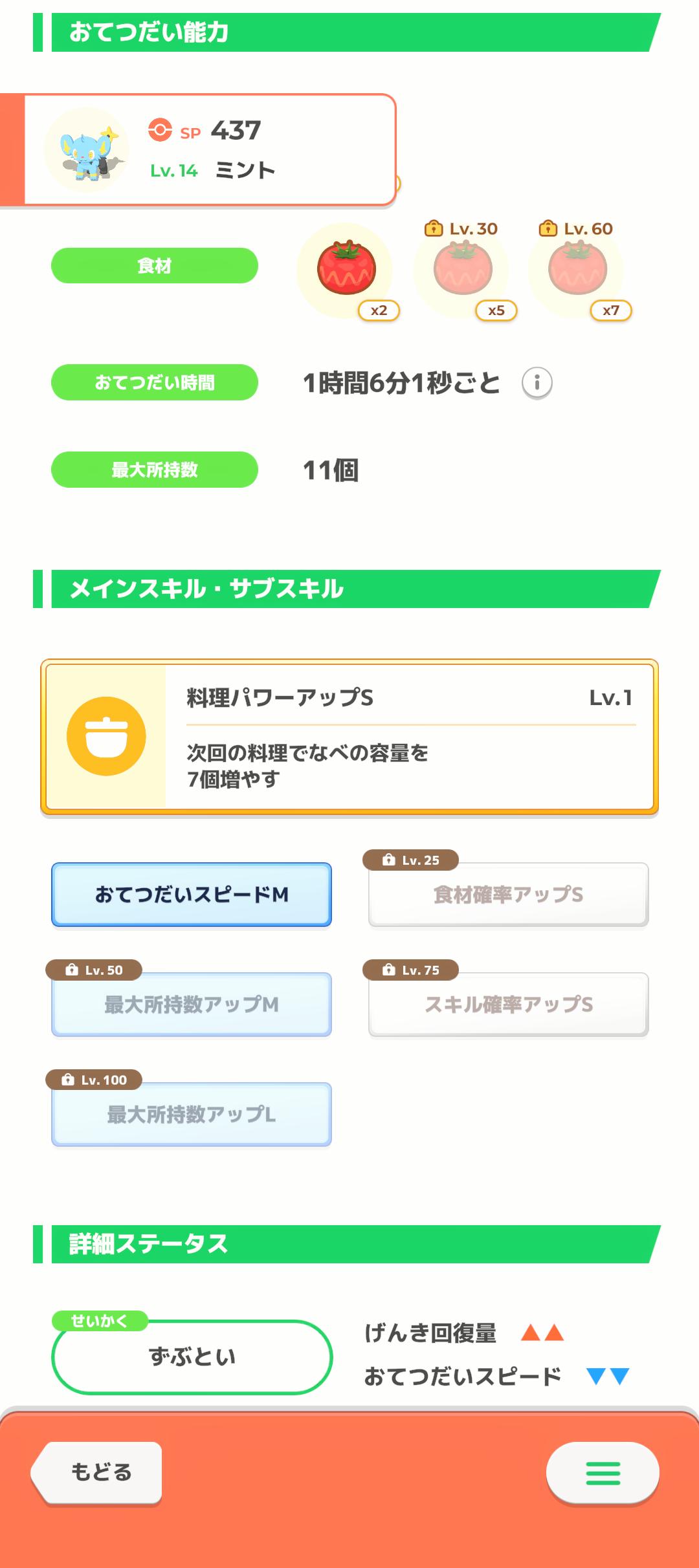Tap the info icon beside おてつだい時間
The image size is (699, 1568).
point(537,383)
